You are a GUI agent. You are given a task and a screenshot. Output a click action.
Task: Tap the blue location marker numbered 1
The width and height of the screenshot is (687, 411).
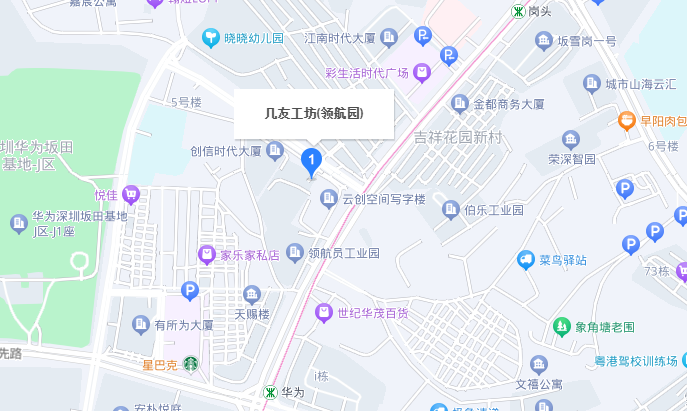pos(311,159)
